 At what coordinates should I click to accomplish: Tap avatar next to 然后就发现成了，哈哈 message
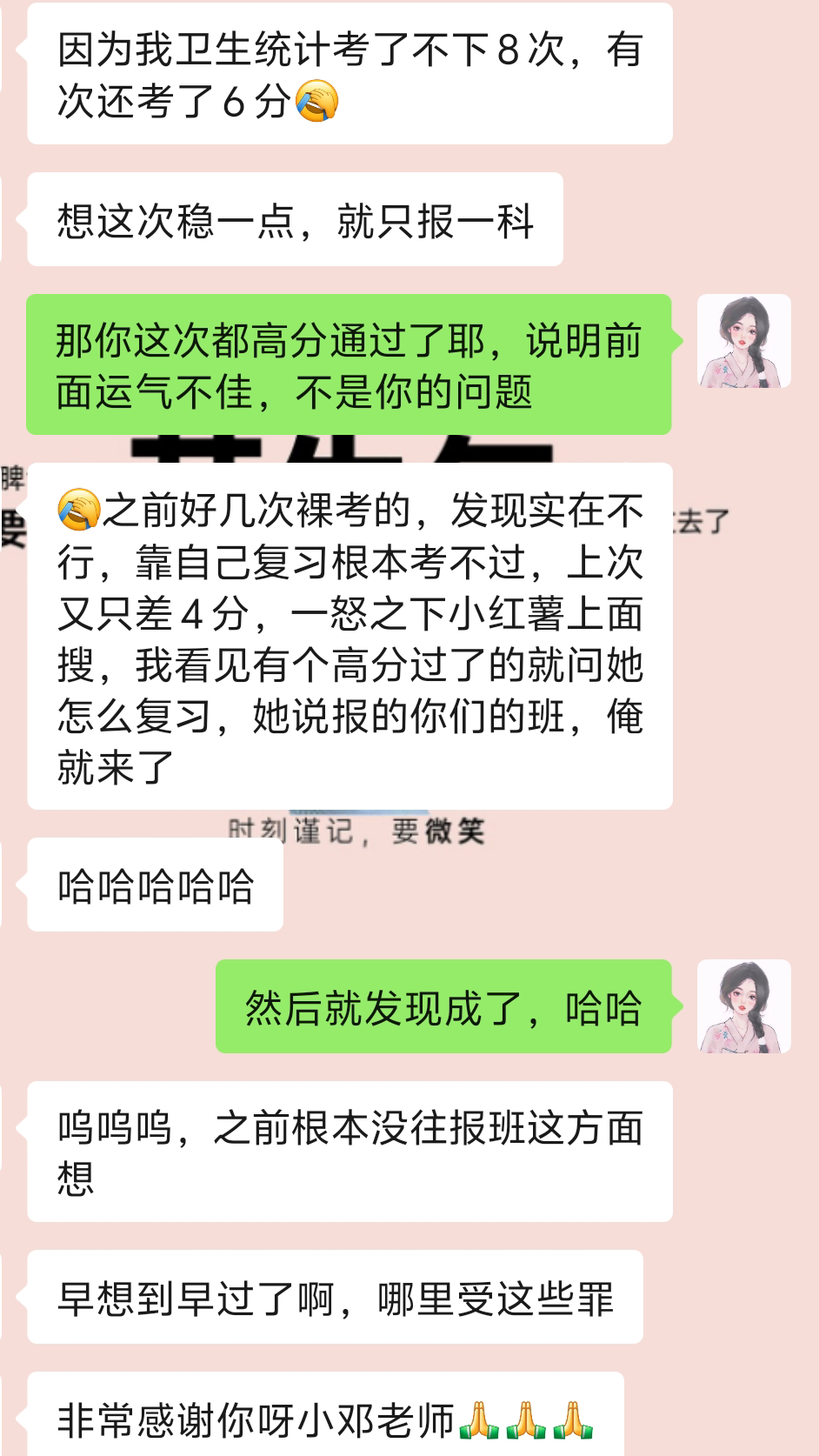pyautogui.click(x=744, y=1006)
